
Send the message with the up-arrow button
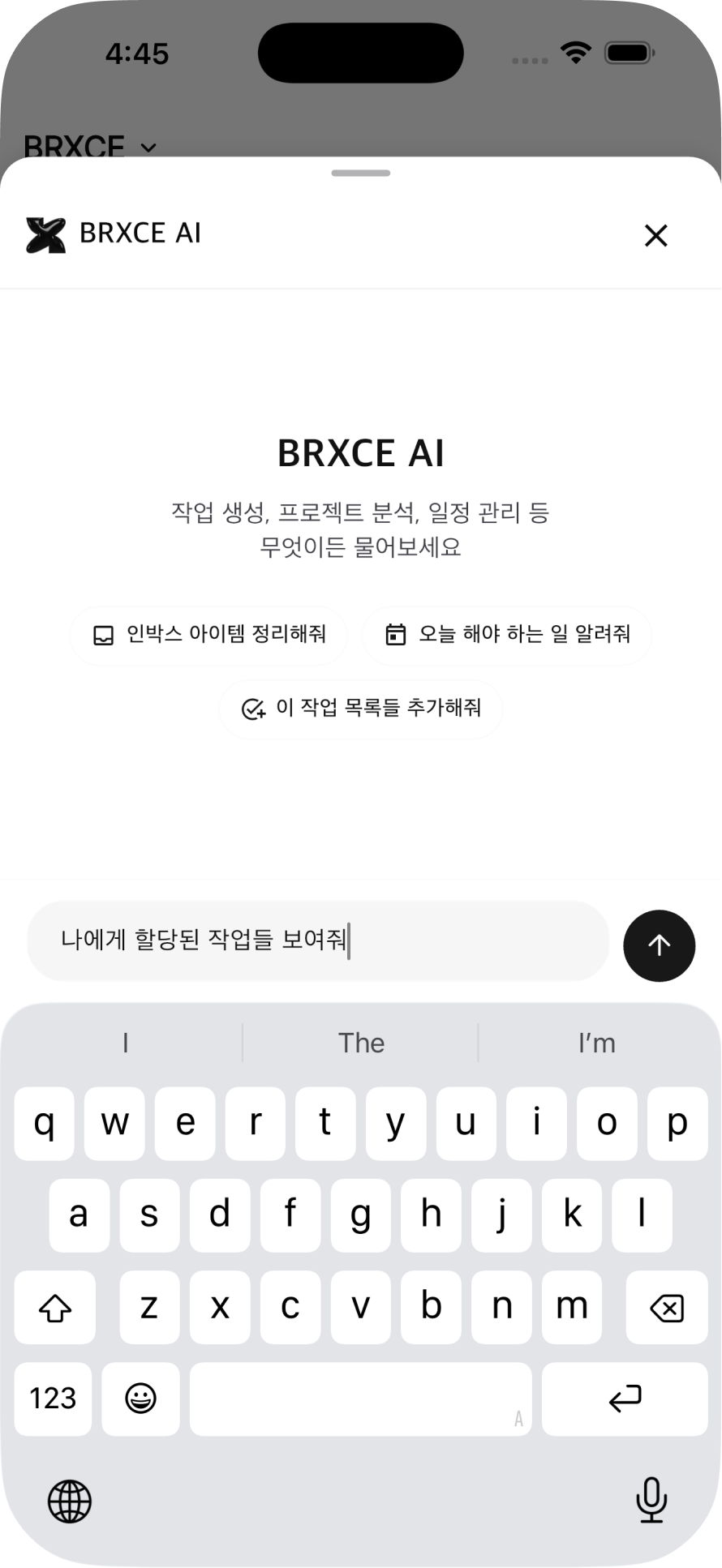click(659, 945)
